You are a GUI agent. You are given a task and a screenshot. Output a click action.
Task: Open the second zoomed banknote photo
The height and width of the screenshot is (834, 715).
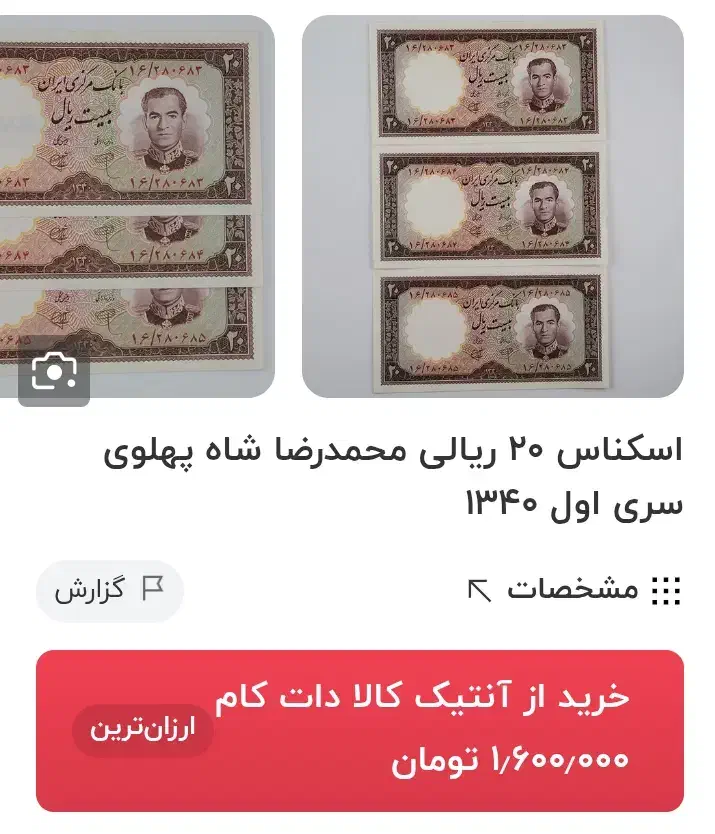coord(137,206)
